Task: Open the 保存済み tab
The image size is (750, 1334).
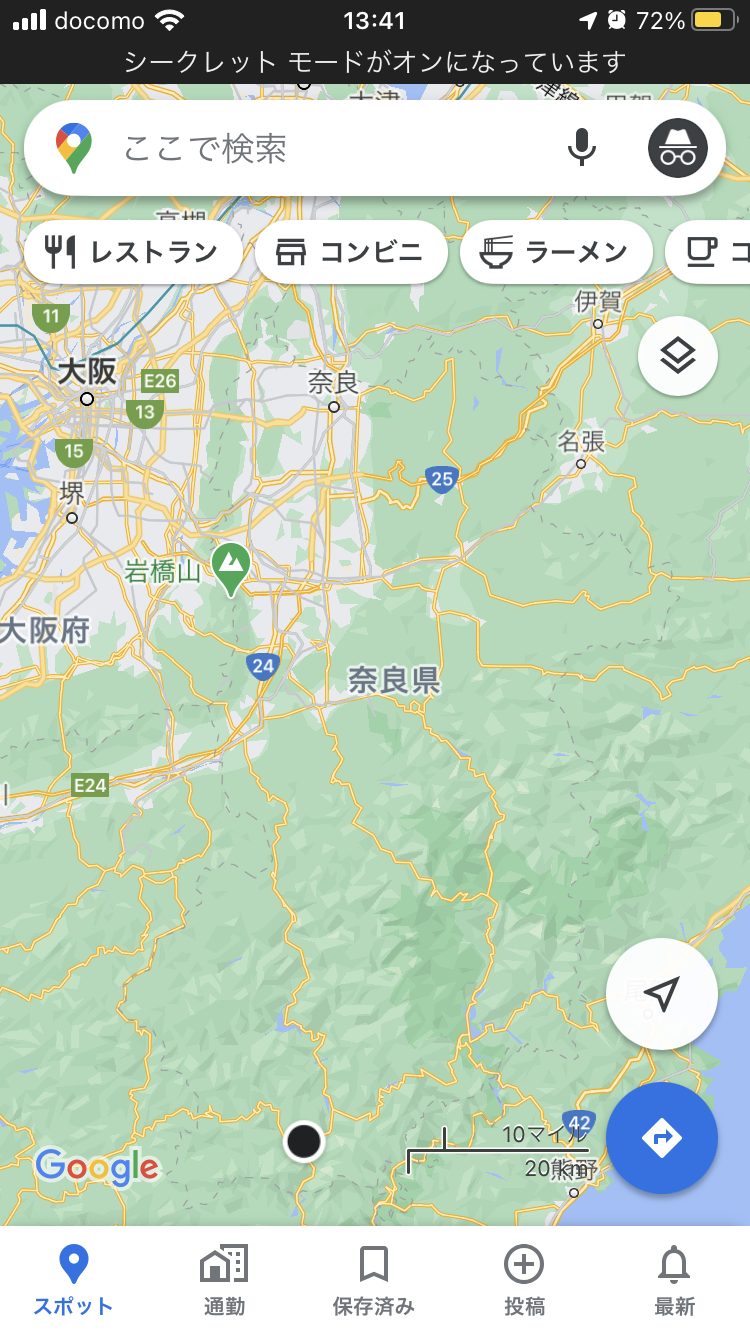Action: pos(373,1280)
